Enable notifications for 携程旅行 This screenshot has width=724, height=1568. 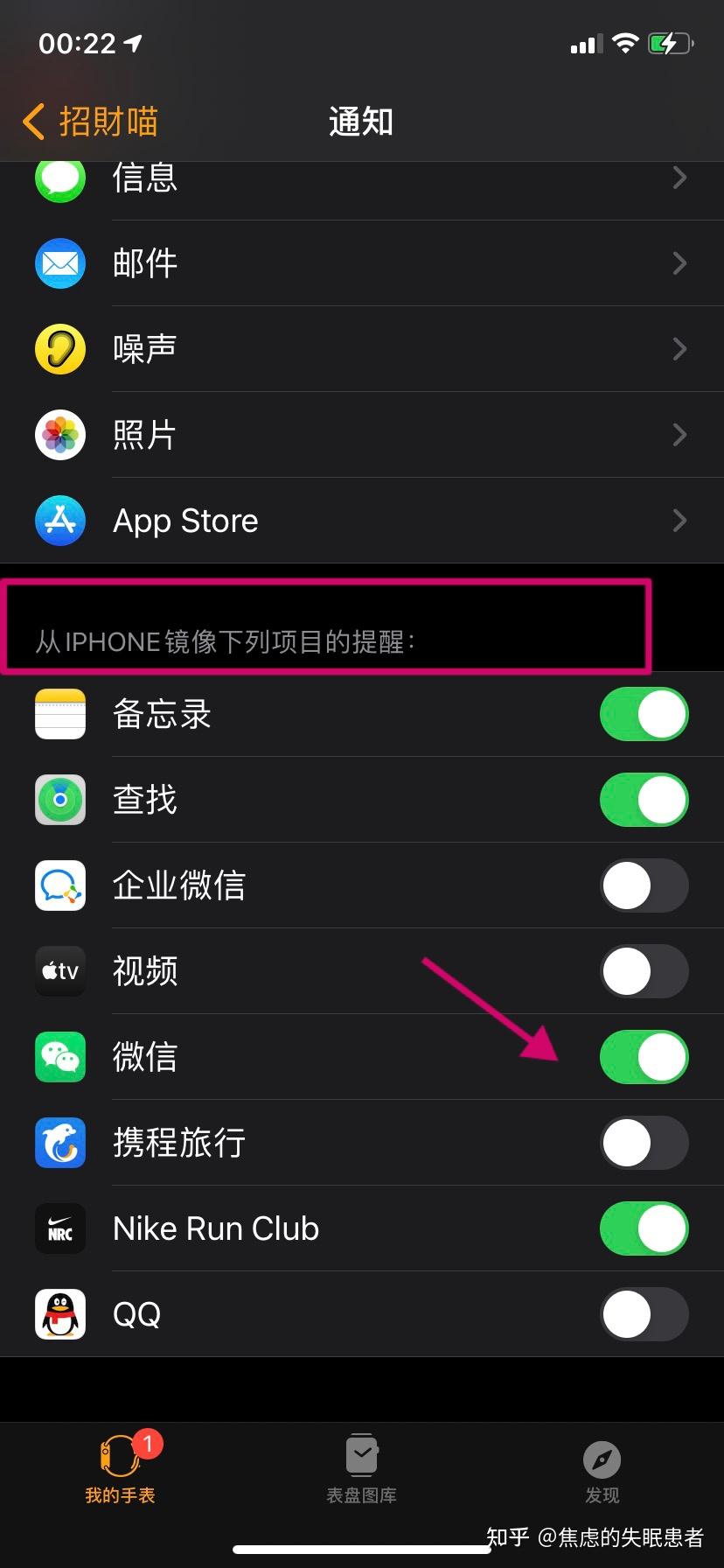tap(644, 1143)
